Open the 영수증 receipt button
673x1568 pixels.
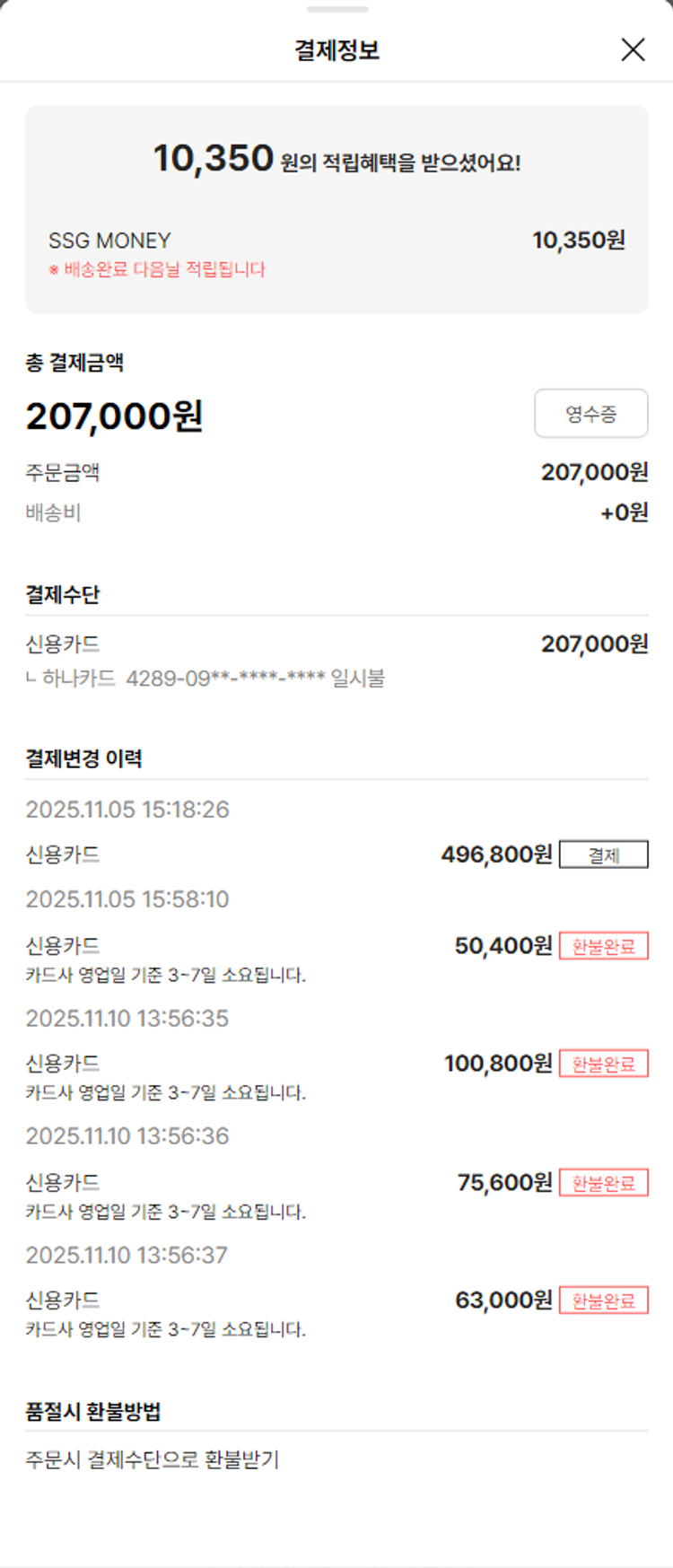590,414
